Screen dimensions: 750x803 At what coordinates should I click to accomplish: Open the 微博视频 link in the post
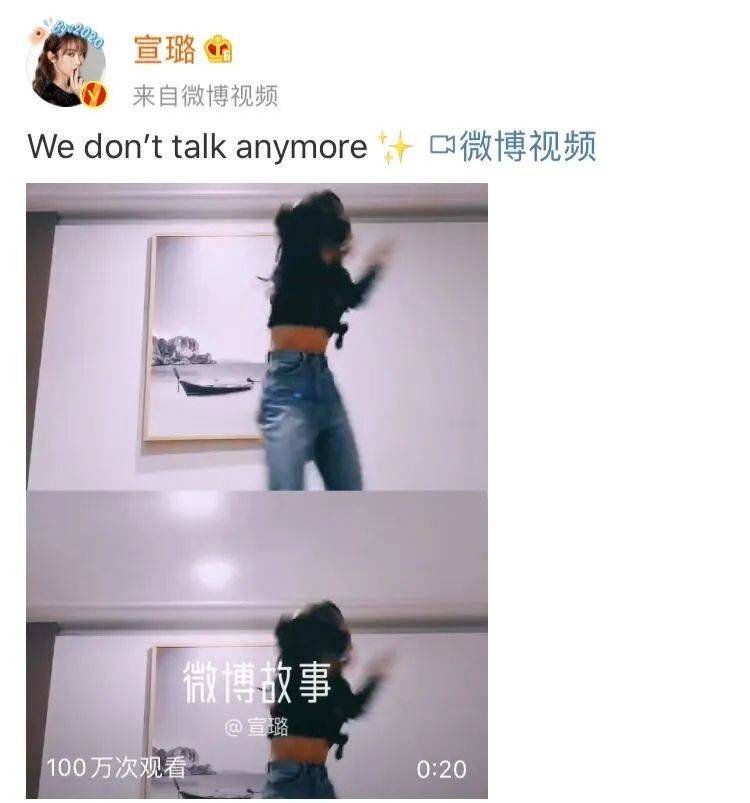coord(513,146)
